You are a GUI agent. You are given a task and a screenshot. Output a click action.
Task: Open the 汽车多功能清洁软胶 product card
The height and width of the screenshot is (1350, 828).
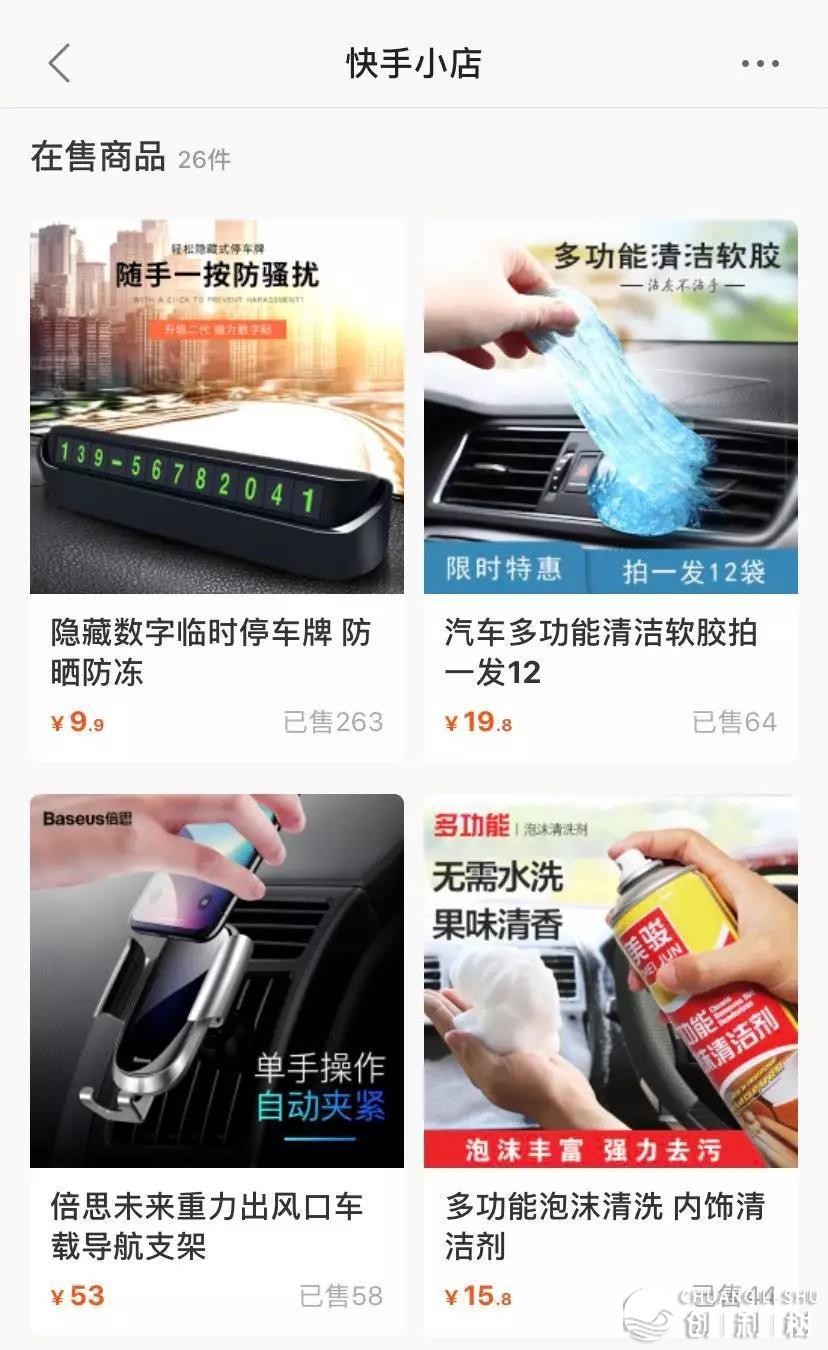(x=610, y=490)
